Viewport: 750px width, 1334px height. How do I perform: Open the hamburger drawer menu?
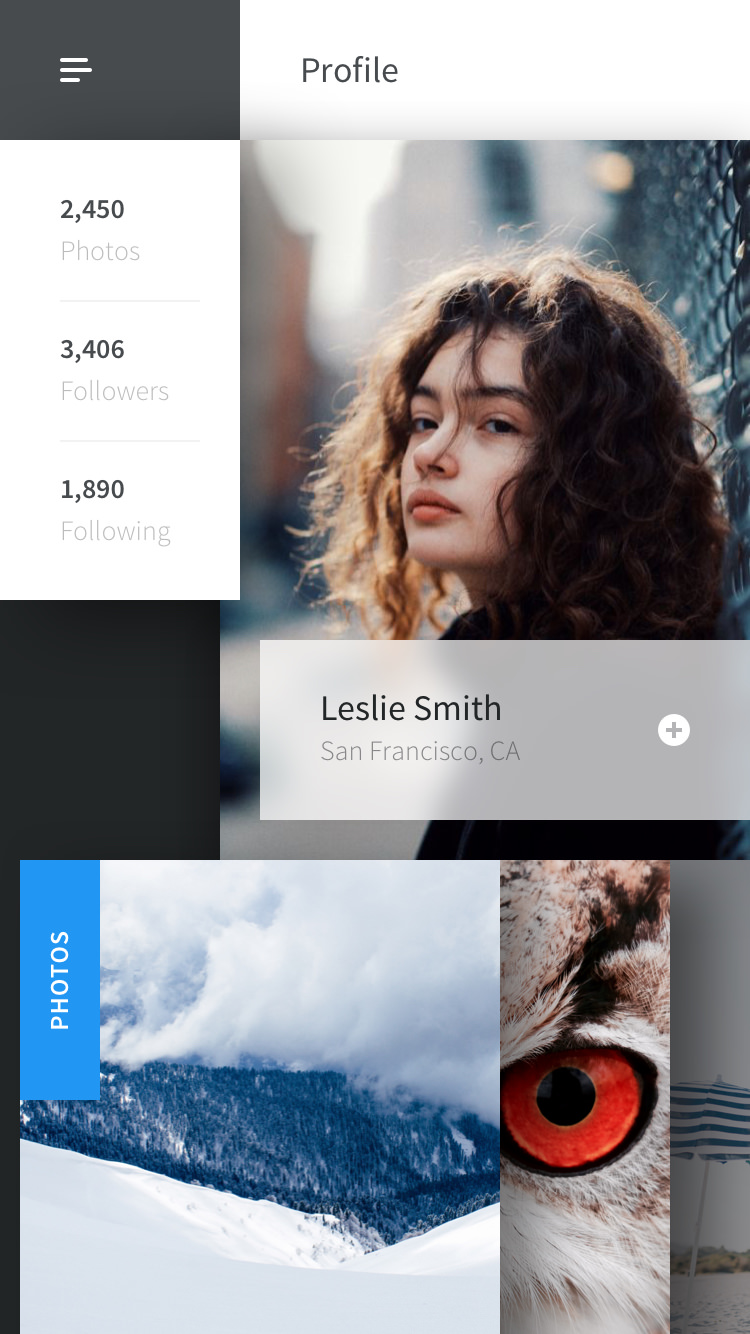(x=76, y=70)
